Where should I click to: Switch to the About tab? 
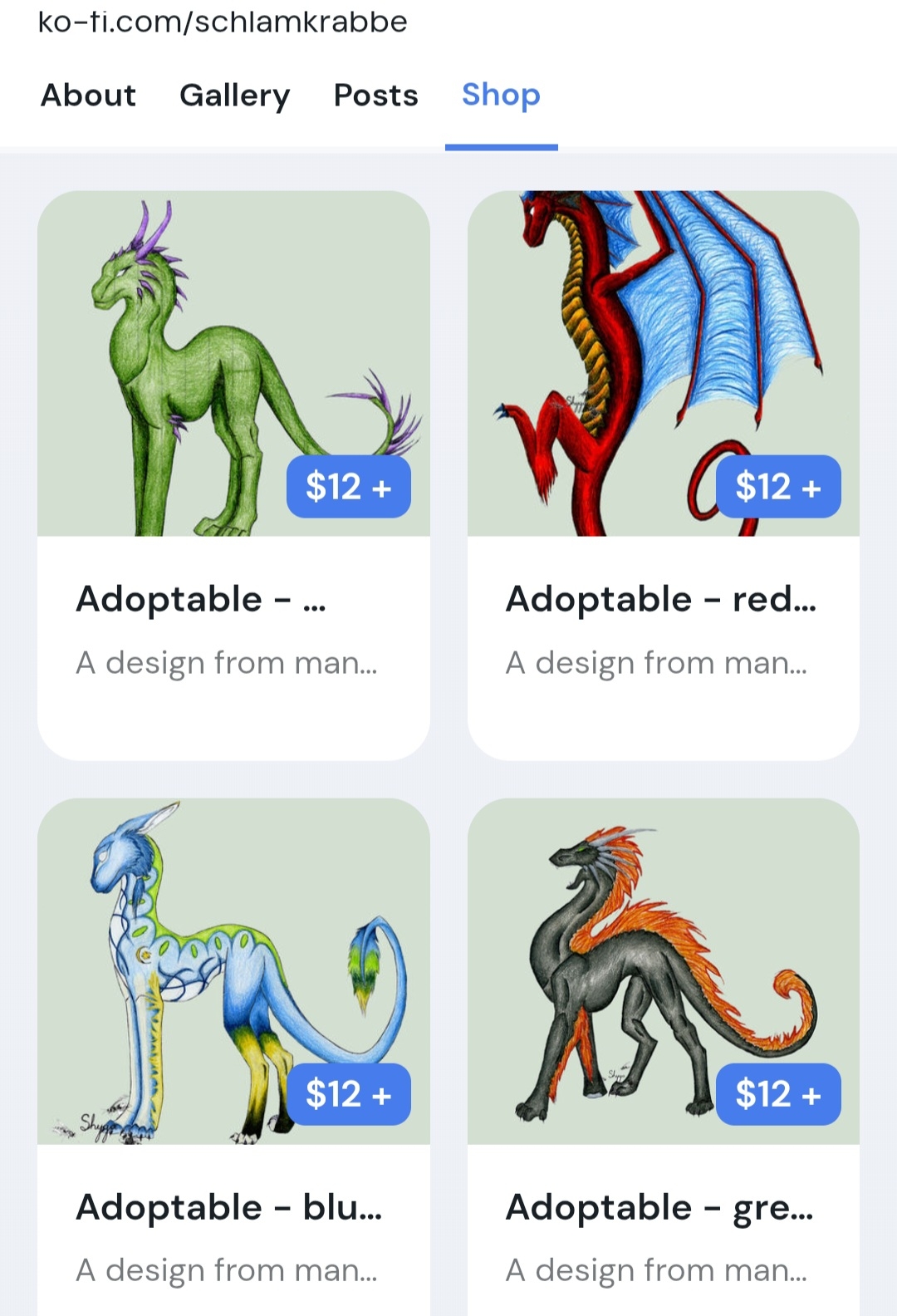(88, 96)
